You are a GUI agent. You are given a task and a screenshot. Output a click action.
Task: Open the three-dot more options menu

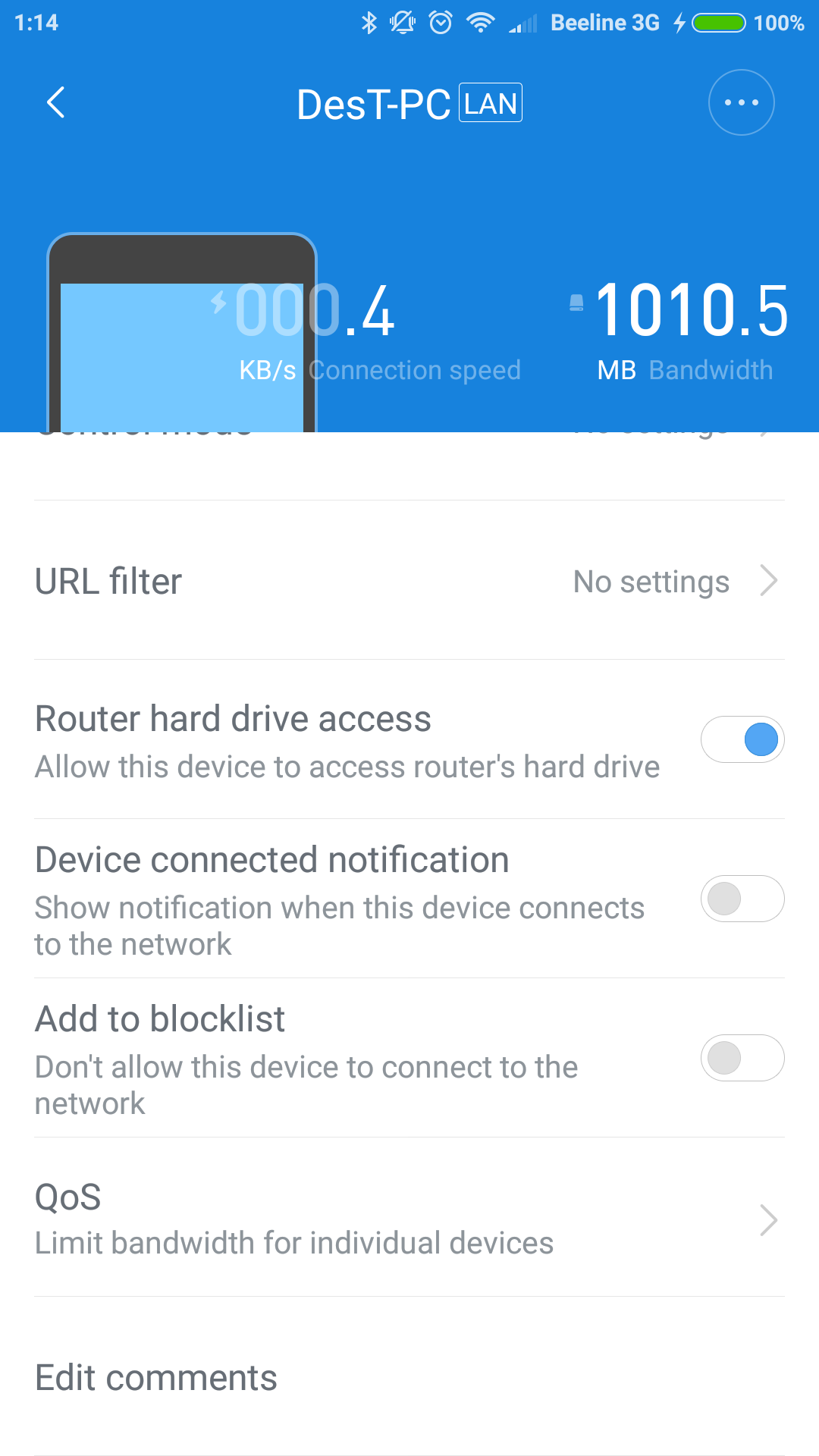(741, 102)
